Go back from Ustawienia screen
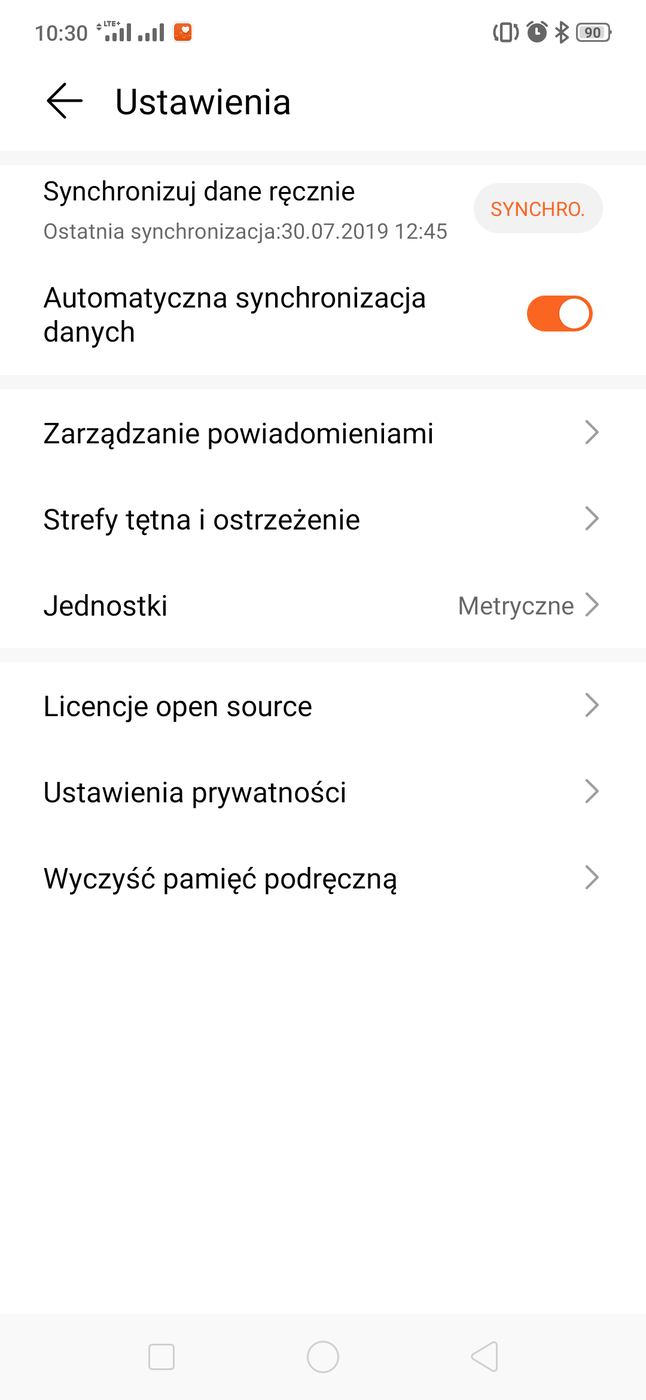646x1400 pixels. point(64,102)
